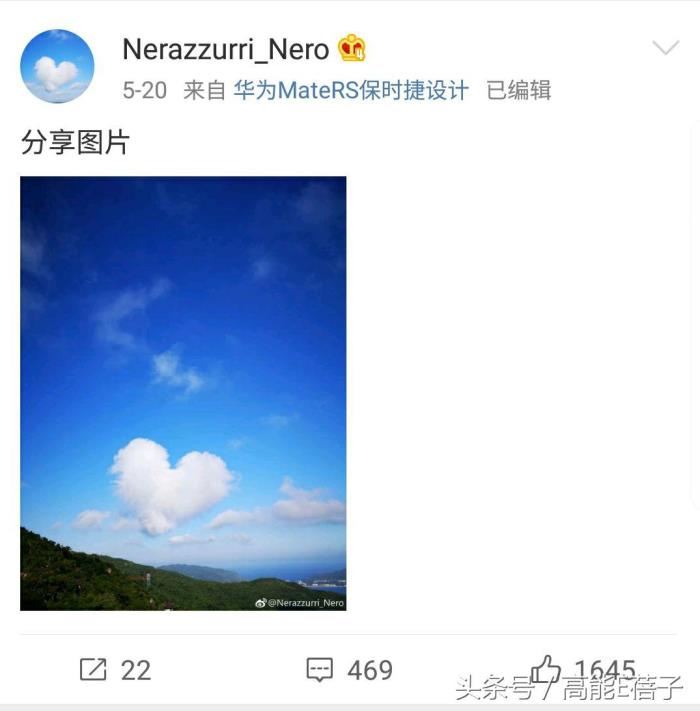Open Nerazzurri_Nero's profile avatar

coord(57,67)
